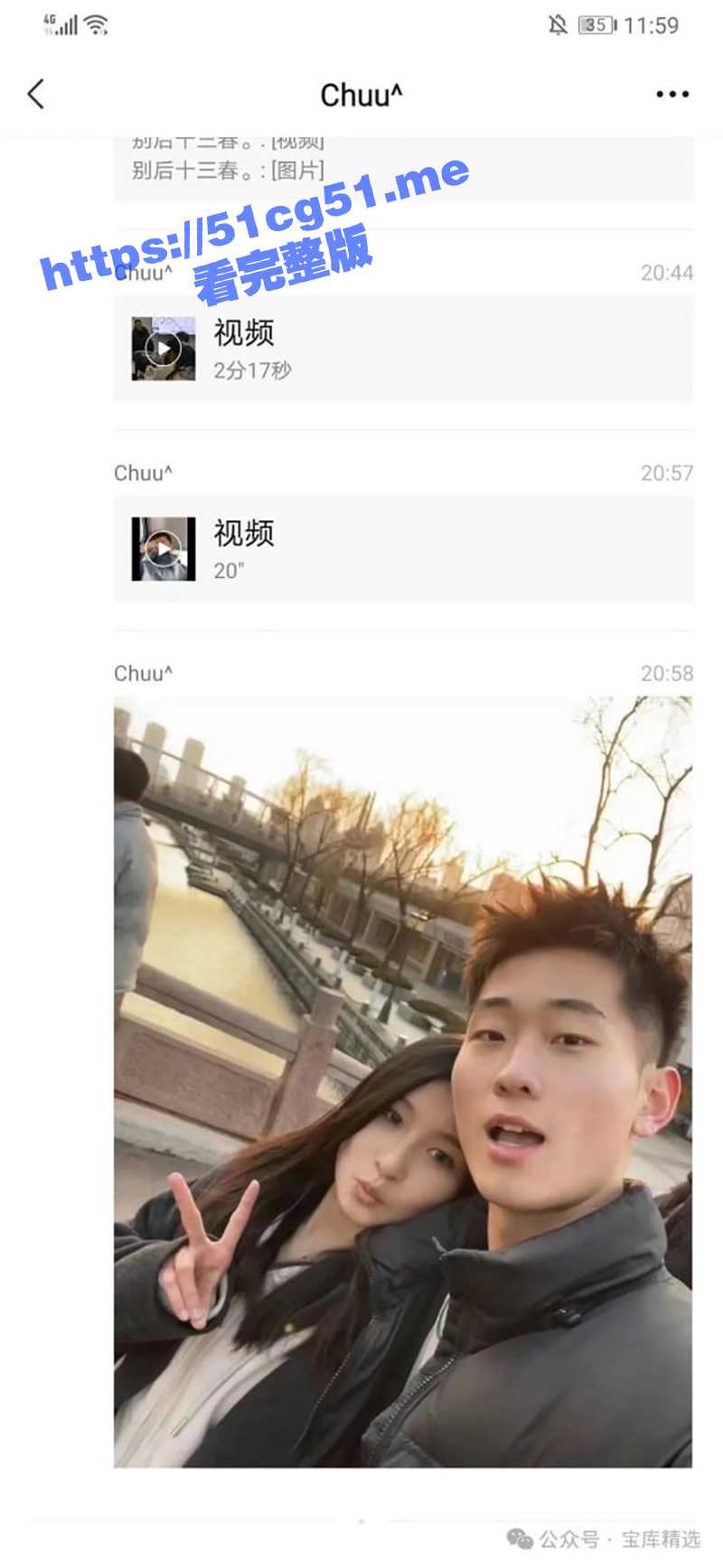Open the photo sent at 20:58
This screenshot has height=1568, width=723.
[403, 1081]
